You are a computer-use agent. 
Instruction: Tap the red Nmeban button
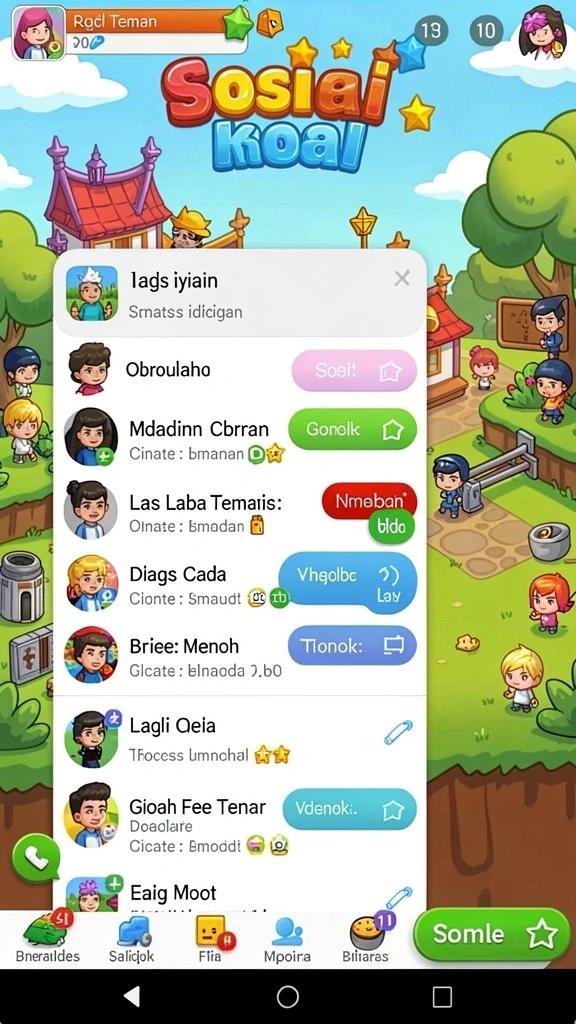369,502
